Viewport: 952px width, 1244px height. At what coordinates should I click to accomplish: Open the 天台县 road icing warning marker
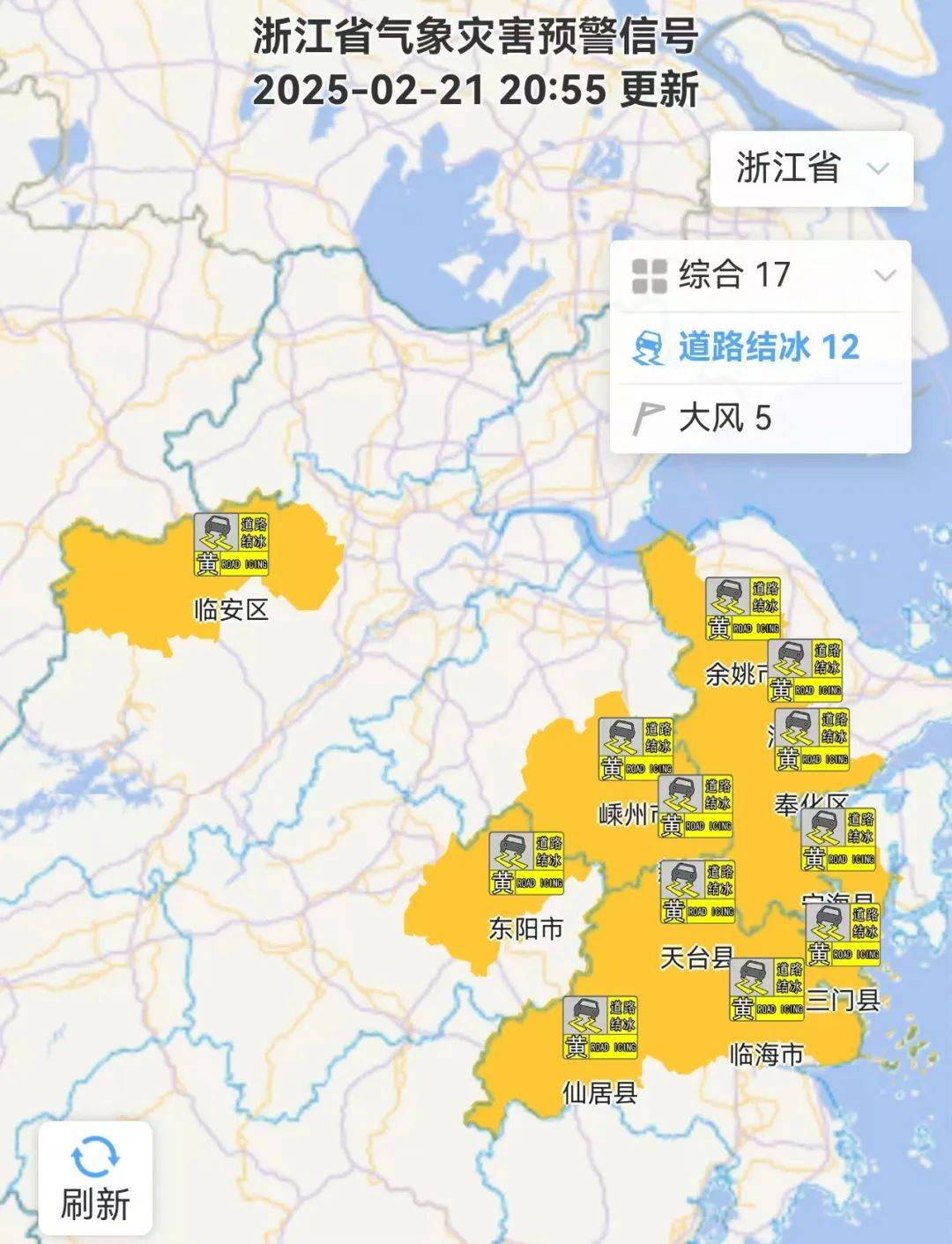[697, 892]
